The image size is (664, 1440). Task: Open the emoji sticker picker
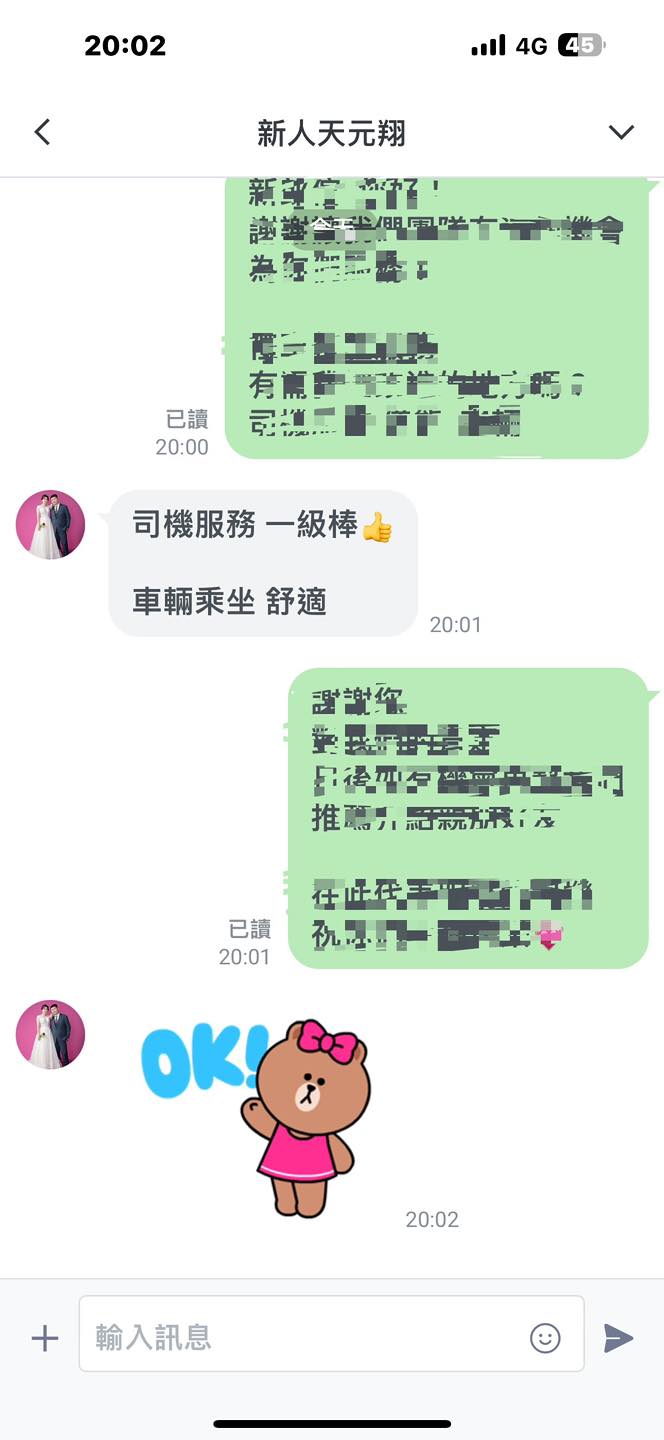(545, 1338)
